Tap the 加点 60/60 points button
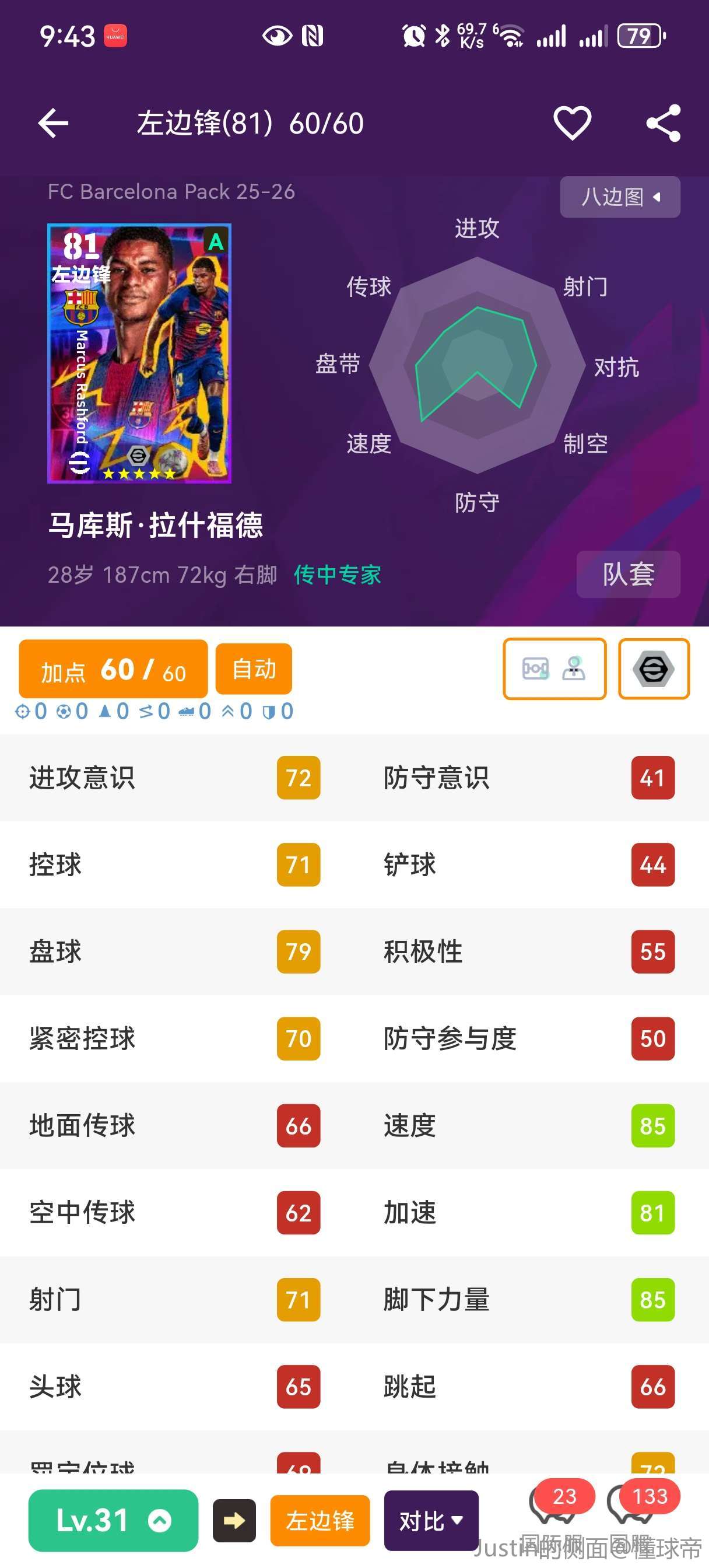The image size is (709, 1568). (x=113, y=670)
